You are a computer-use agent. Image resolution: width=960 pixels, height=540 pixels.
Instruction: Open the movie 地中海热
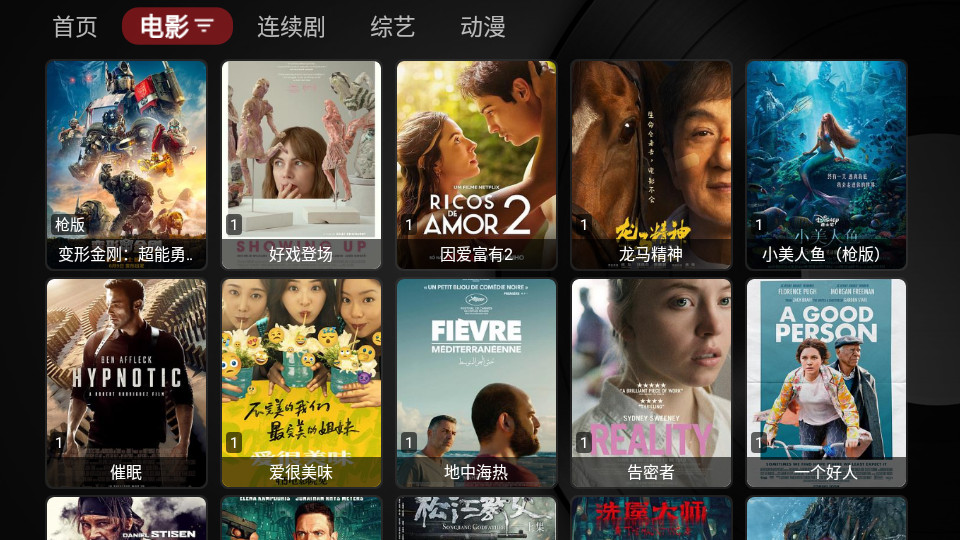pyautogui.click(x=476, y=383)
